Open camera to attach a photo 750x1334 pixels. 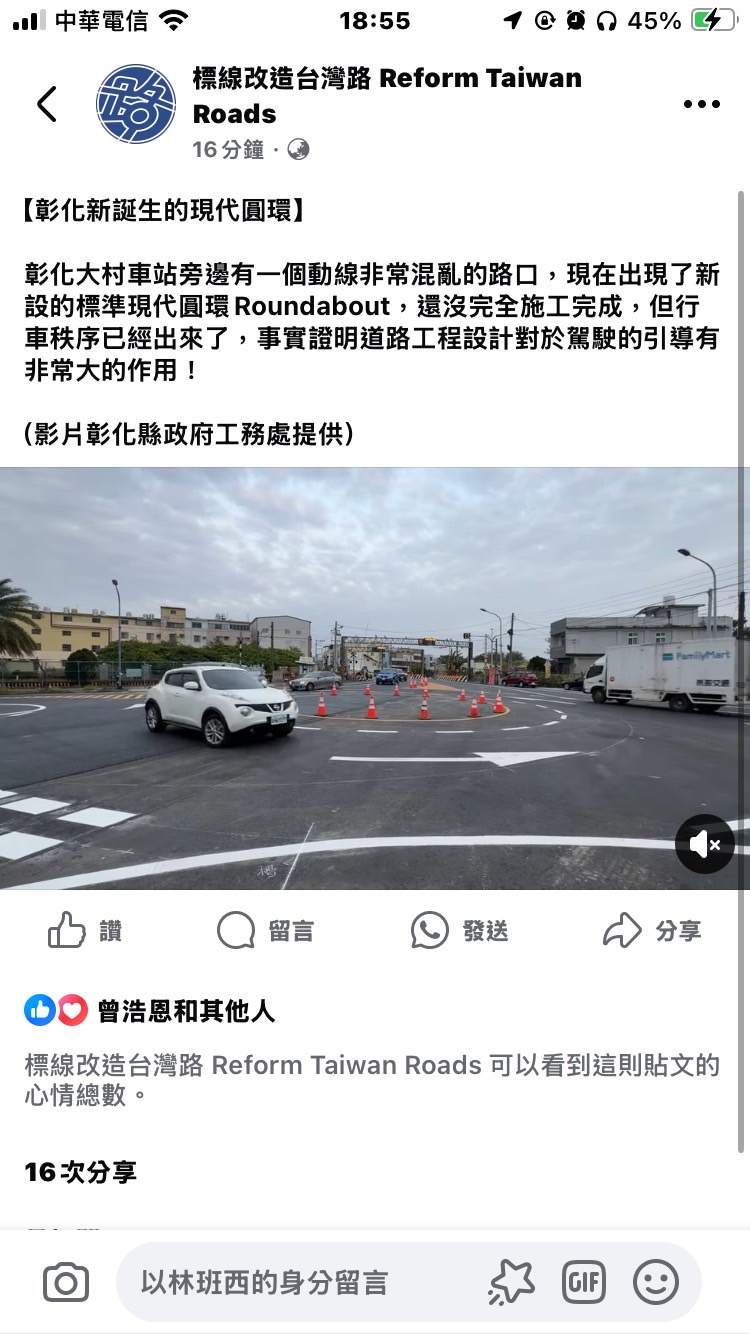tap(66, 1283)
